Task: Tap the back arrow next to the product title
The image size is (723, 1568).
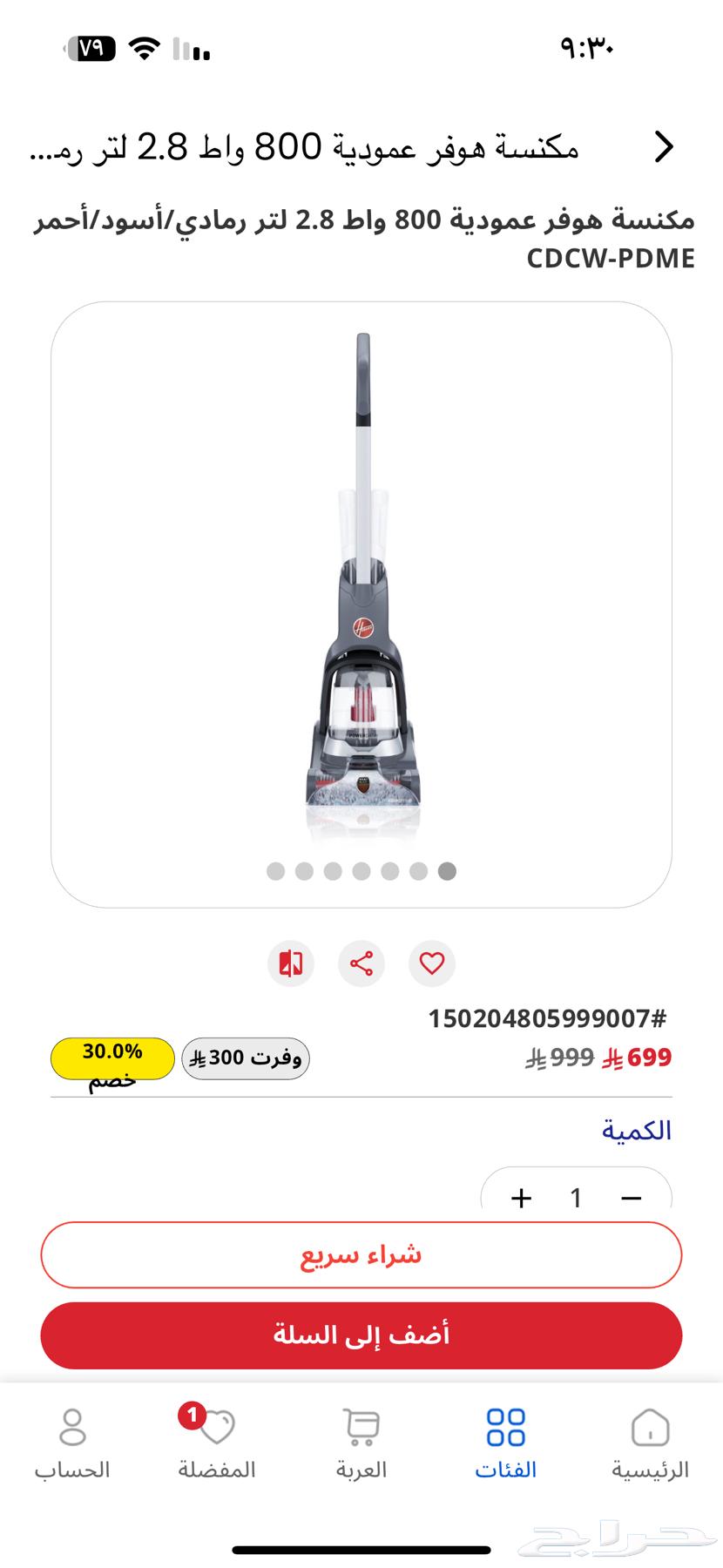Action: tap(666, 146)
